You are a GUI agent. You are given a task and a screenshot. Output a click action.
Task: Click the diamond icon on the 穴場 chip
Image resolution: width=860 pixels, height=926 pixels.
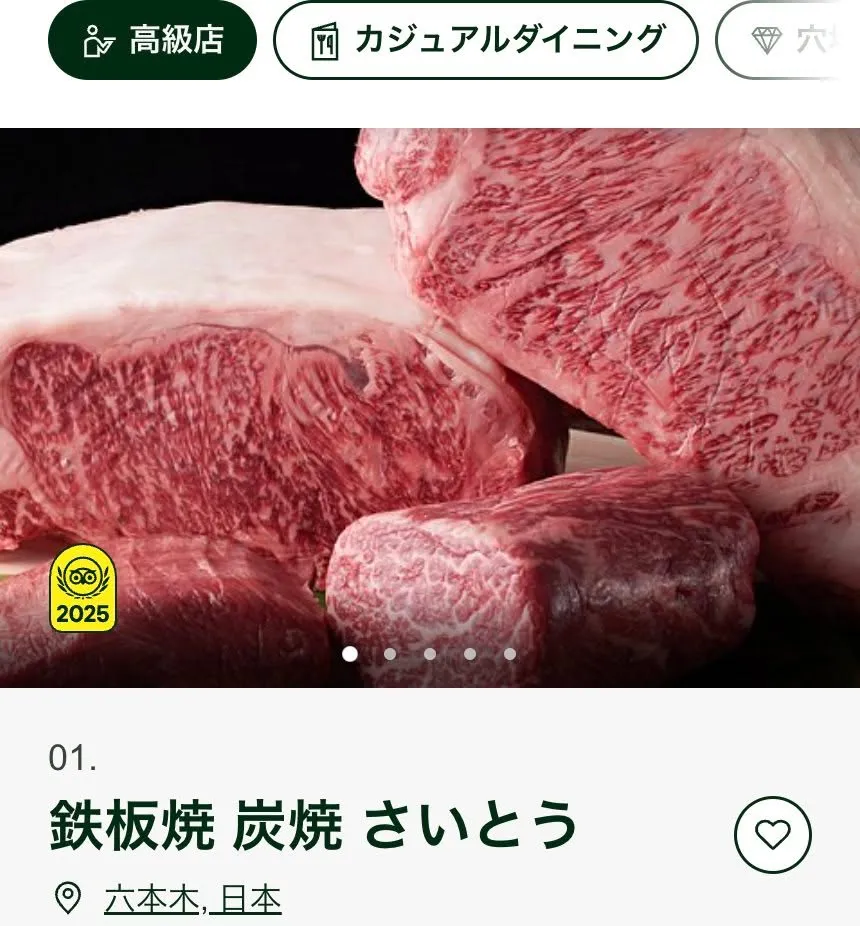pyautogui.click(x=768, y=40)
